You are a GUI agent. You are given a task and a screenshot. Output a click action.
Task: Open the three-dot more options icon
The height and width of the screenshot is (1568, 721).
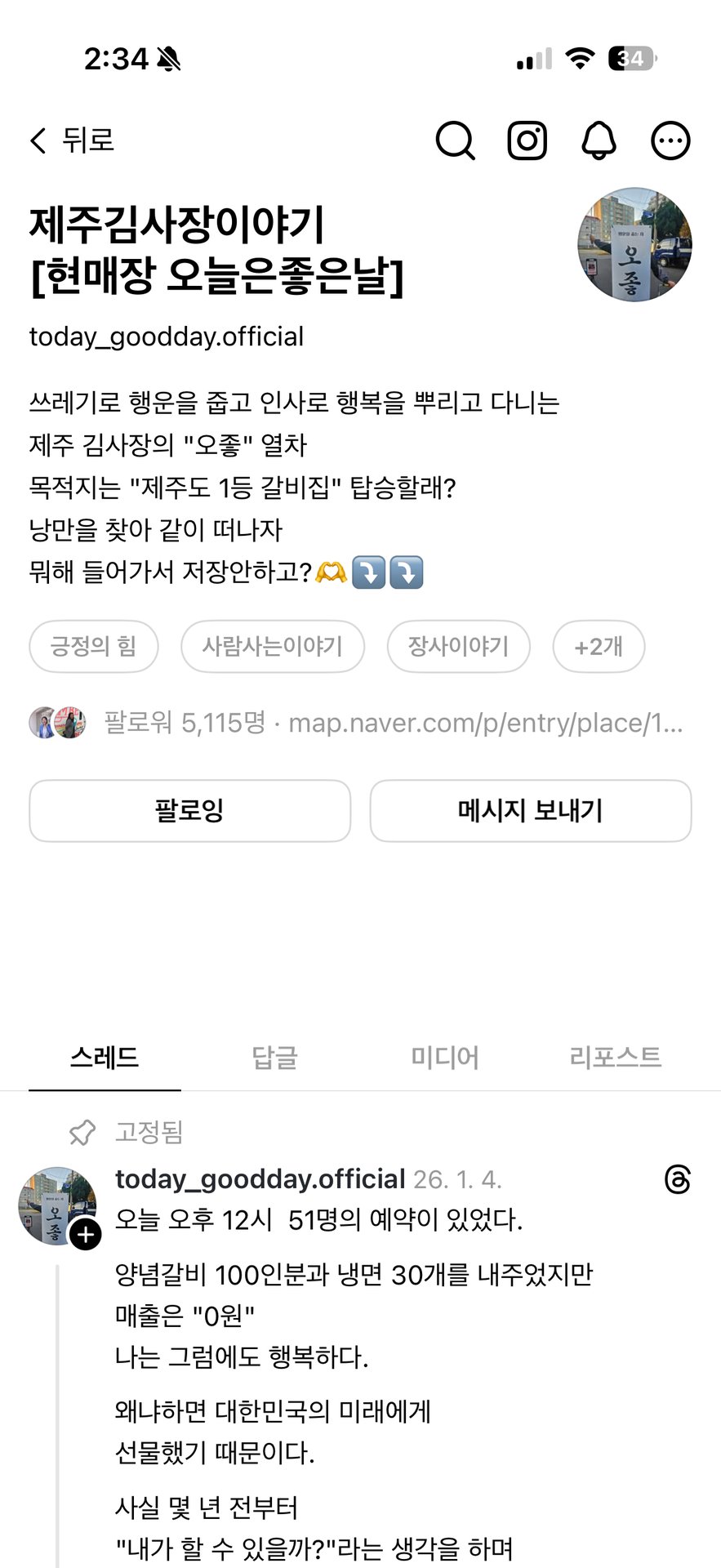(670, 140)
